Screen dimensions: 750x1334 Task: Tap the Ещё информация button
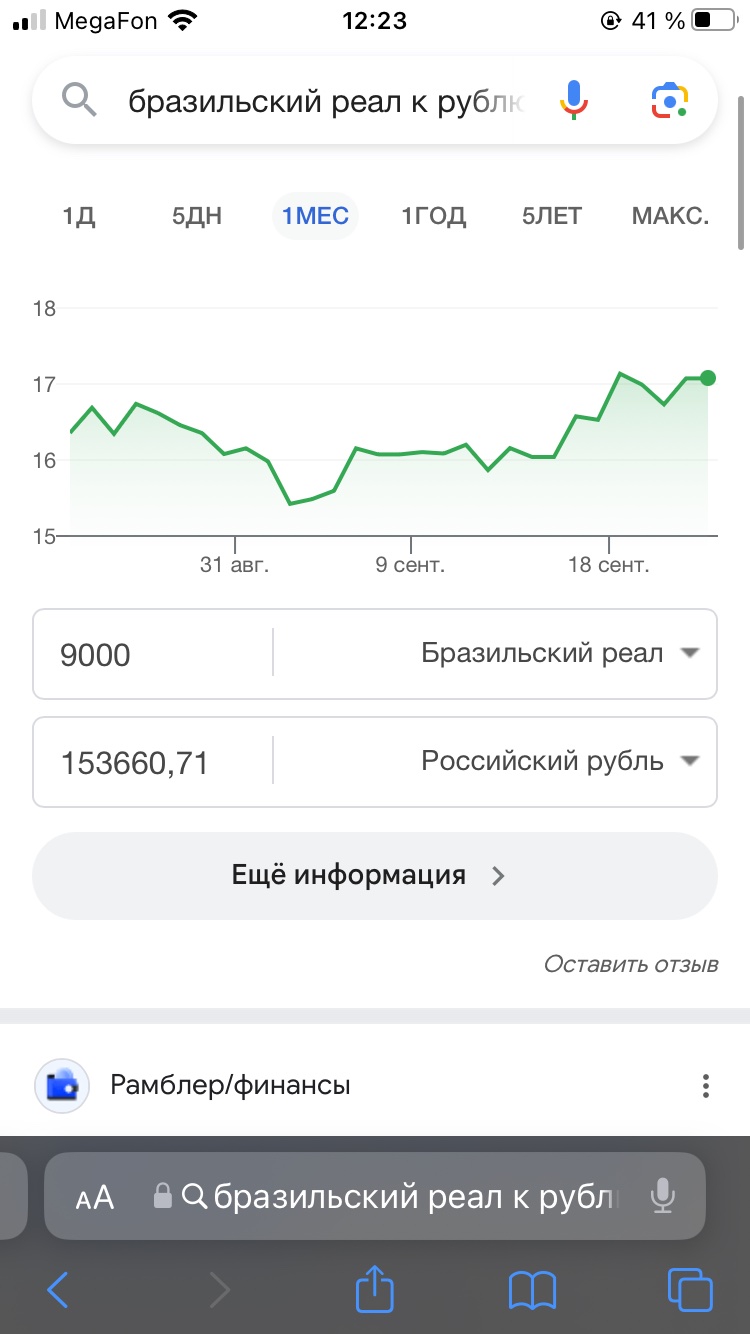[x=375, y=876]
